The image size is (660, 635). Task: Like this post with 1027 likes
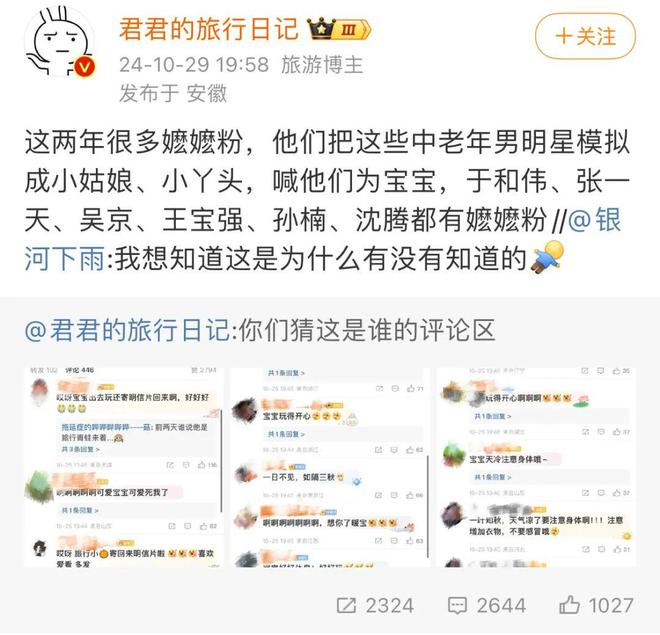click(596, 605)
